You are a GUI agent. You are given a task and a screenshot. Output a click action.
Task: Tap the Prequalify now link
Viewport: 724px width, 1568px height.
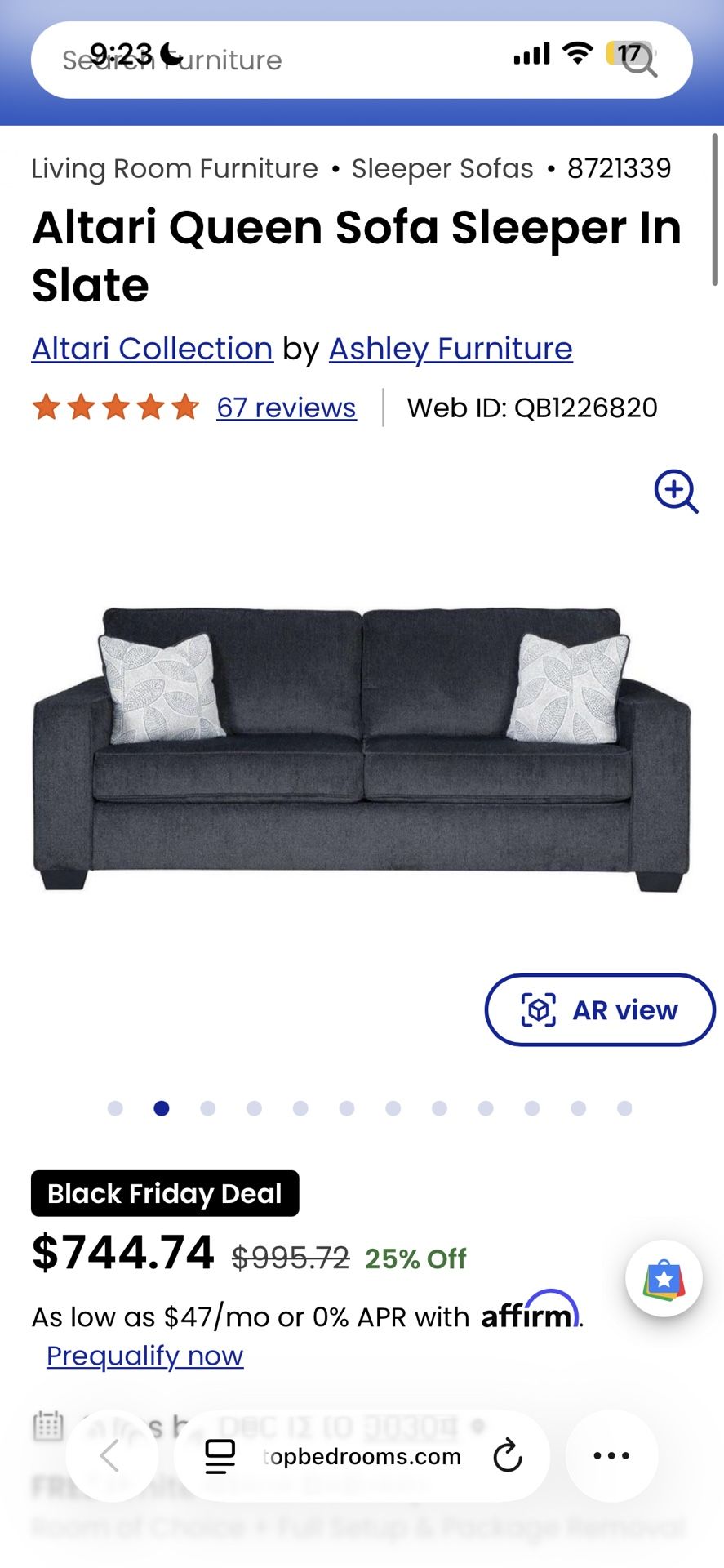coord(144,1355)
